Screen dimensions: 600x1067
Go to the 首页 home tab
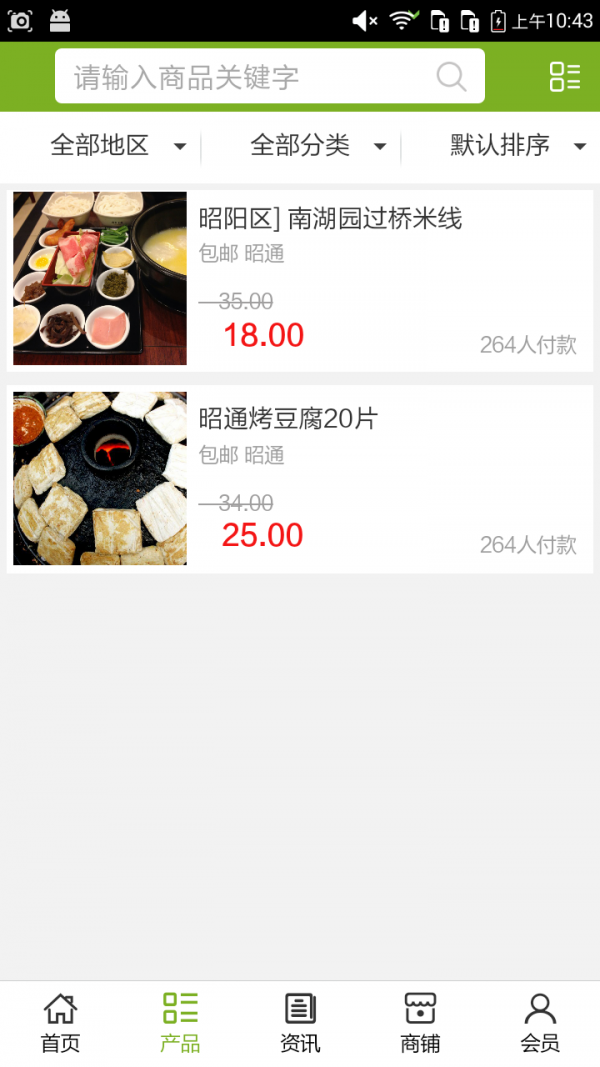(60, 1022)
